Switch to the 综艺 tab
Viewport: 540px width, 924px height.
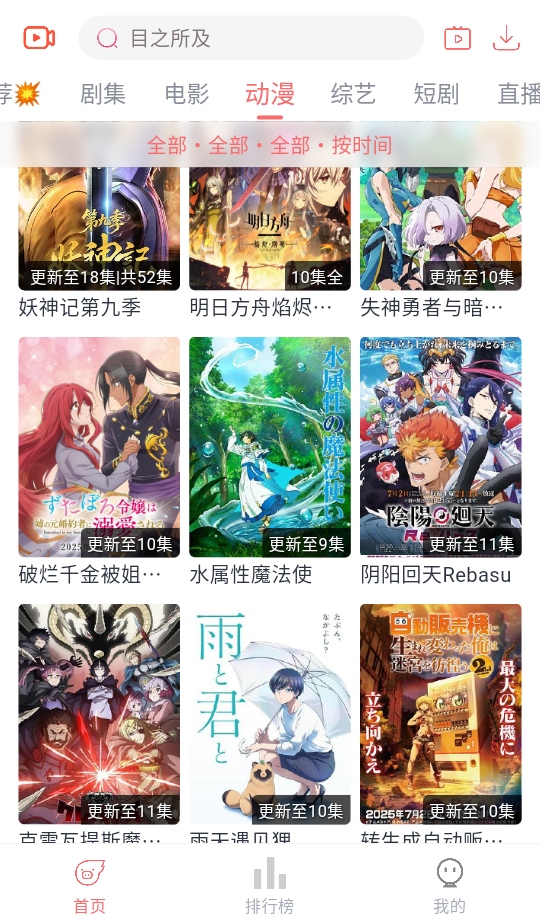point(353,94)
